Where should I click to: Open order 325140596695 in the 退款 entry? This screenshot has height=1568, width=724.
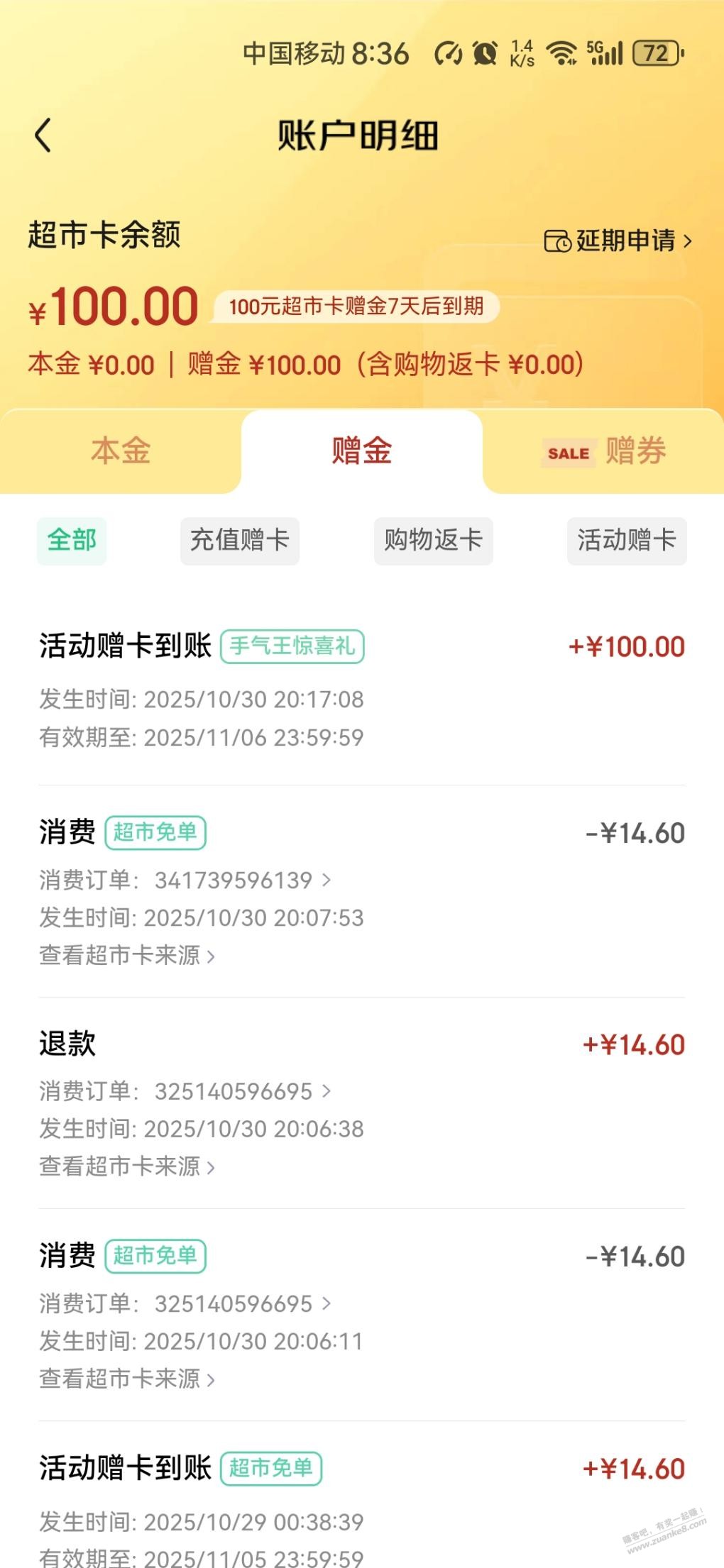(241, 1091)
